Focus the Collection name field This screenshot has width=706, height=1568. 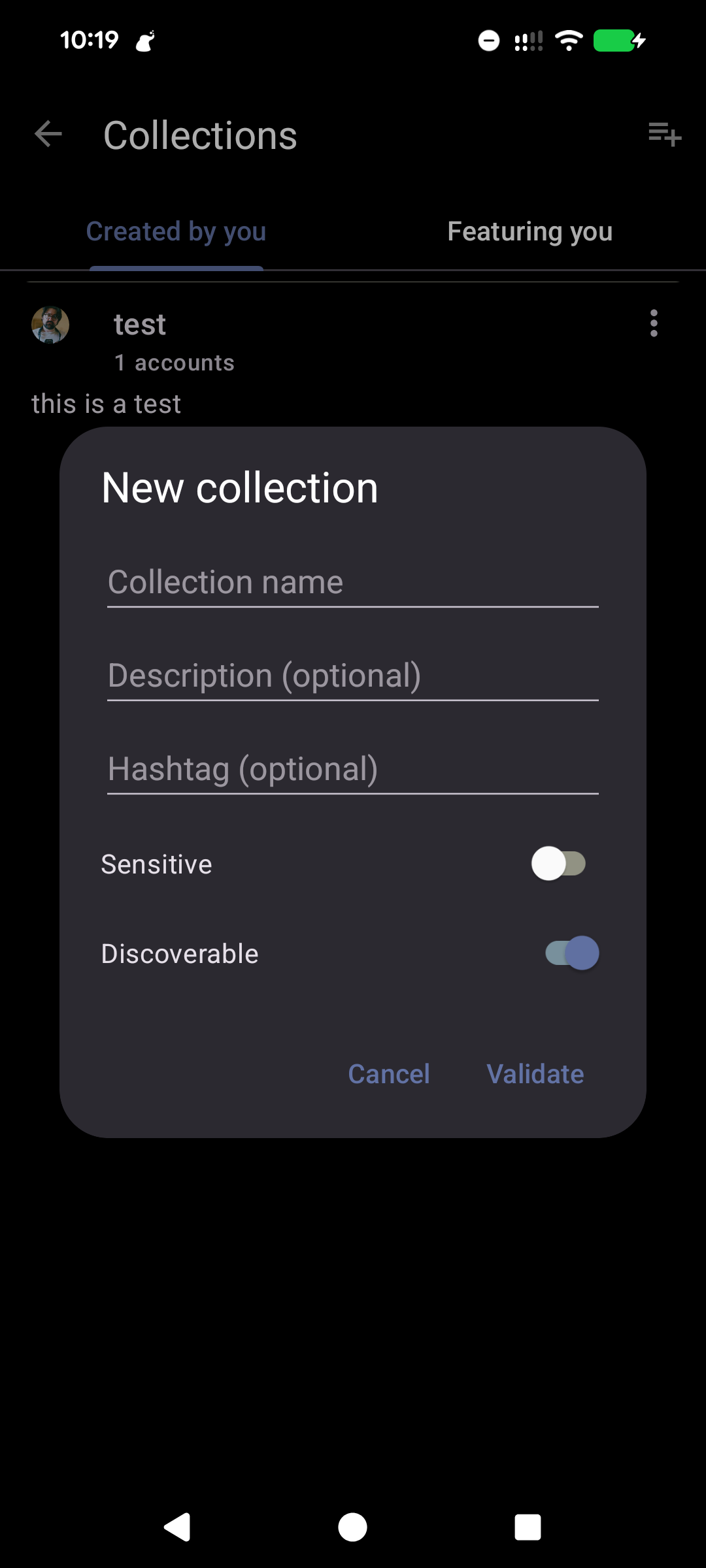(x=353, y=581)
